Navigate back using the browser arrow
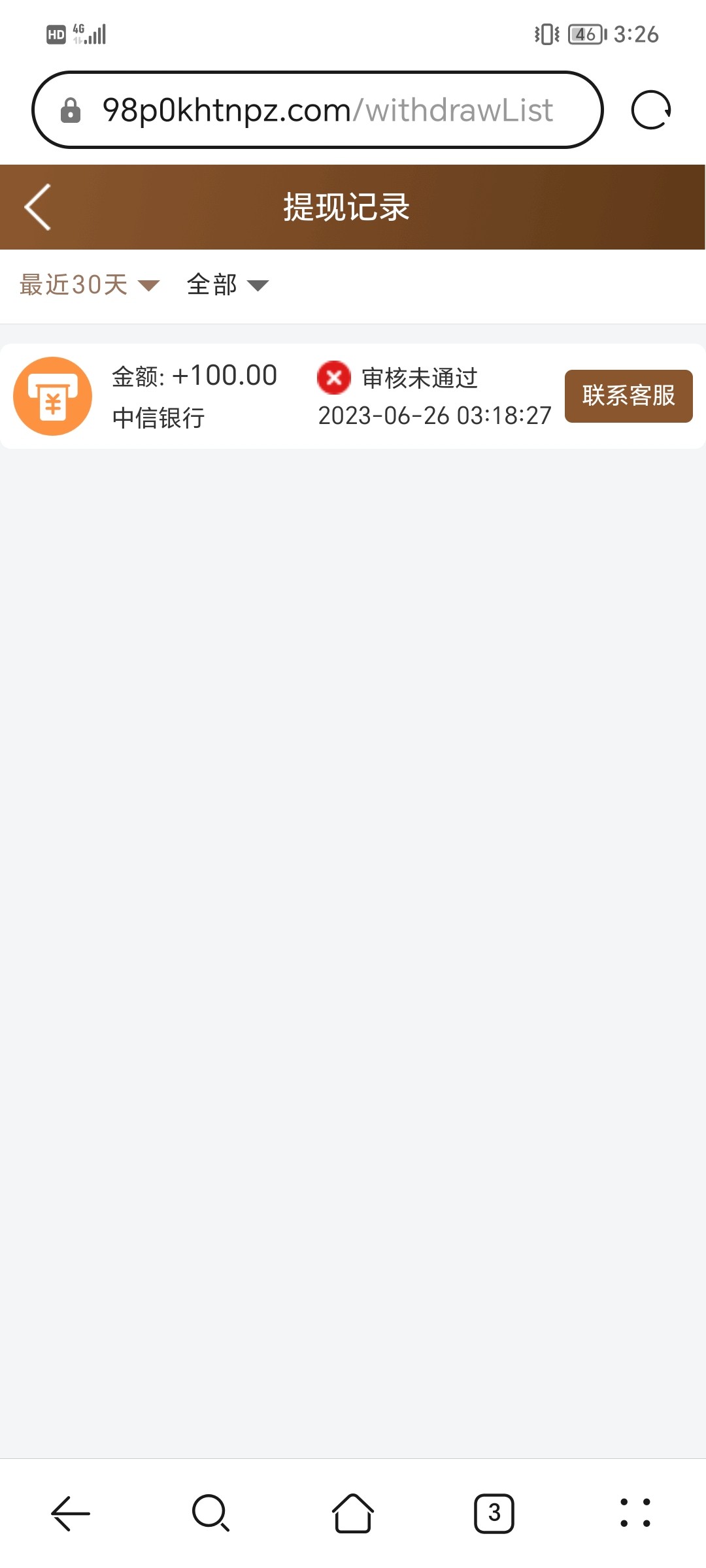The width and height of the screenshot is (706, 1568). coord(71,1512)
